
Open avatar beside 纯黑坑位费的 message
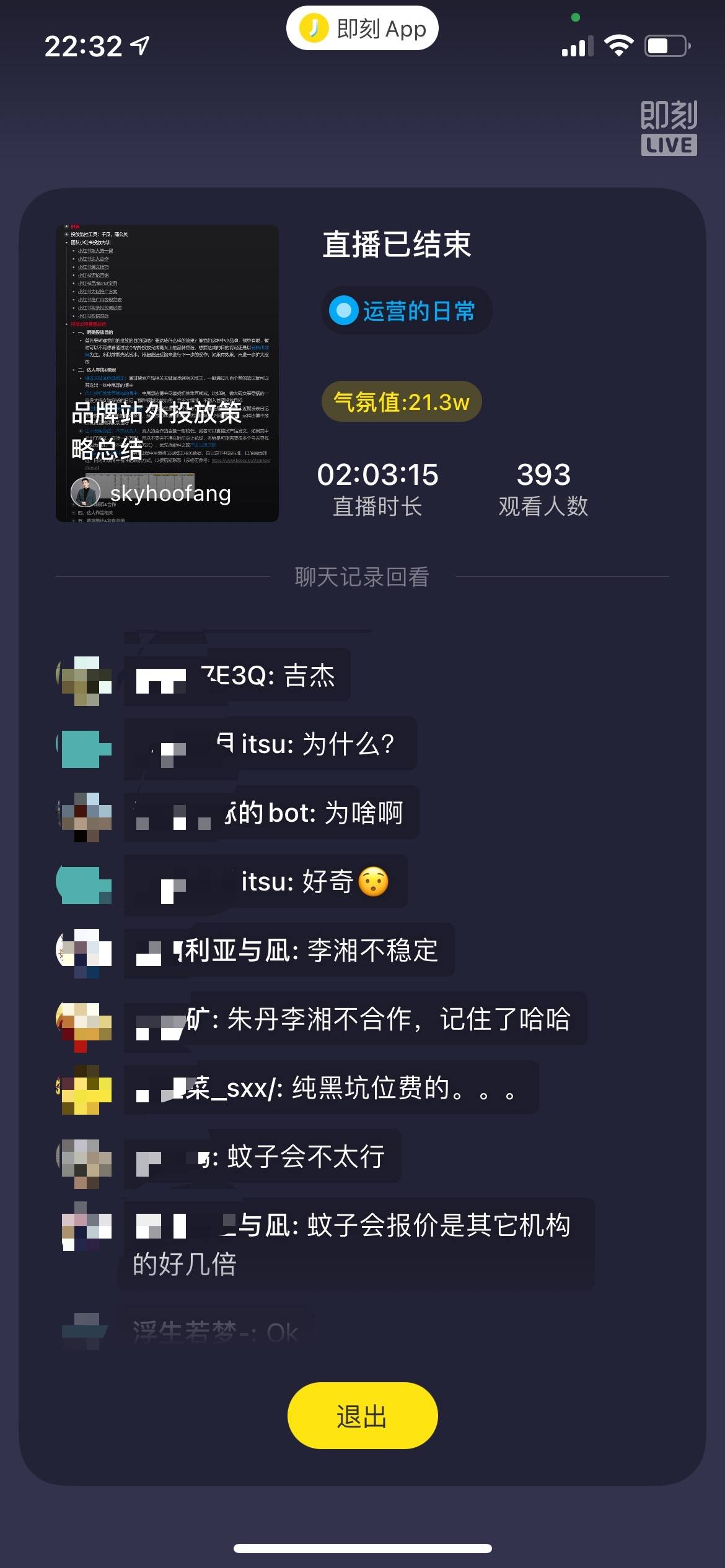tap(85, 1089)
